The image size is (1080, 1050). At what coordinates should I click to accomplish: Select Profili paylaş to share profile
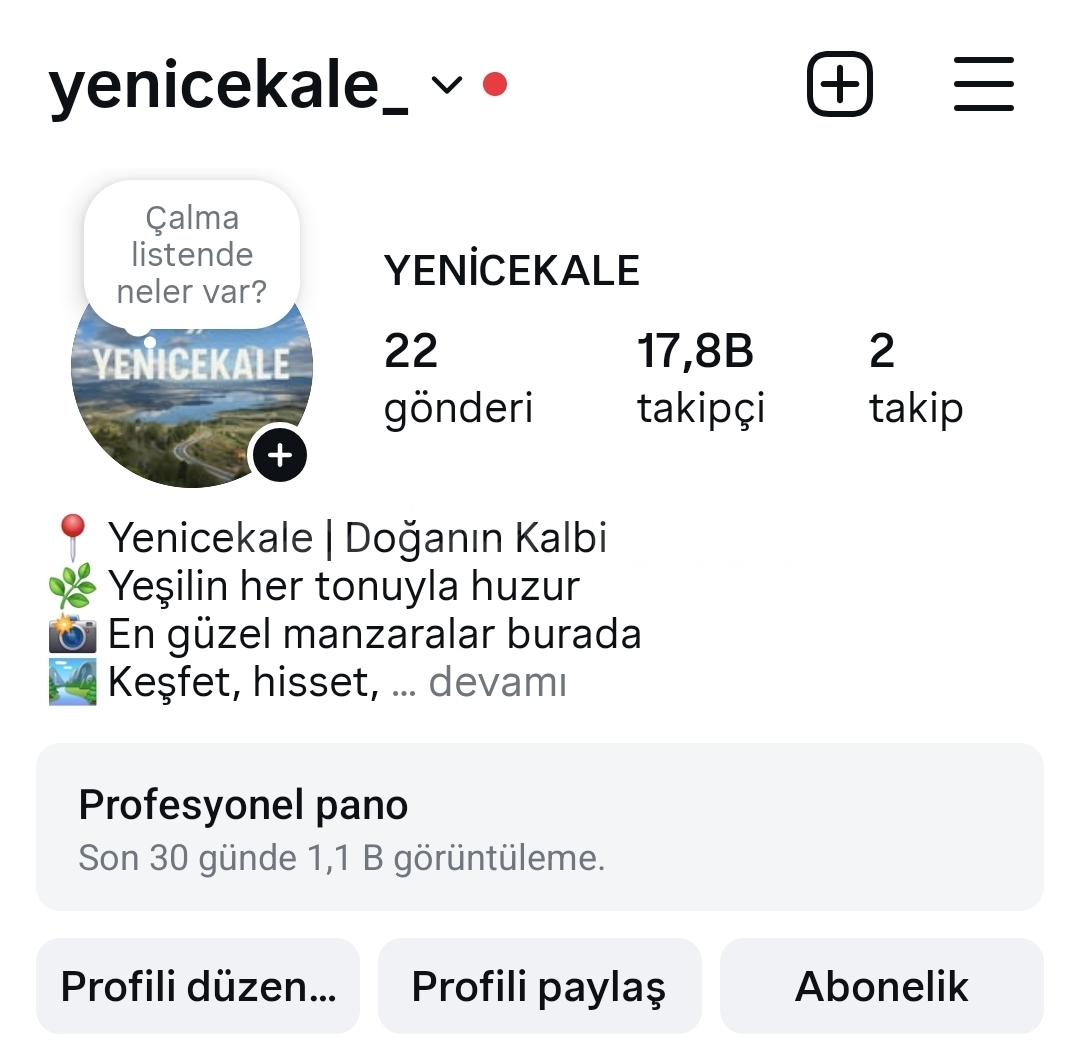tap(539, 986)
